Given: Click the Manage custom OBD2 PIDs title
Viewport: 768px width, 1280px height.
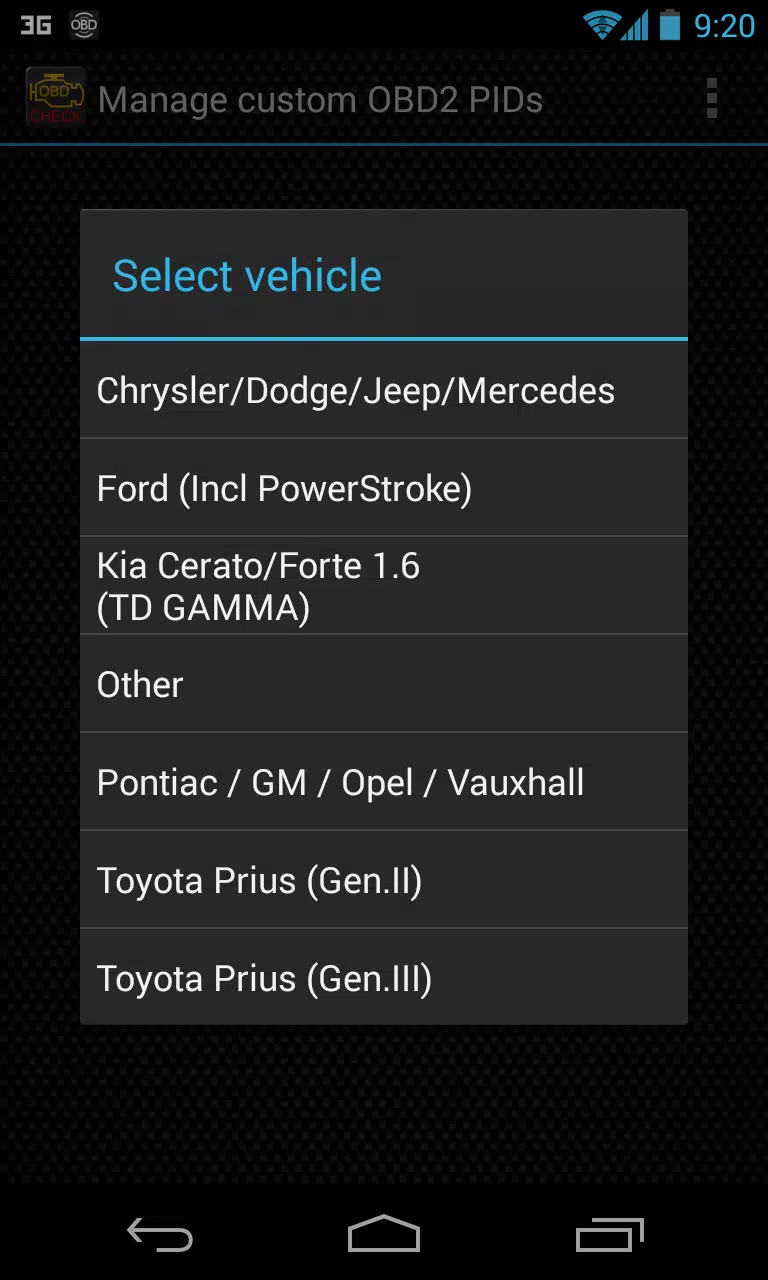Looking at the screenshot, I should tap(320, 99).
